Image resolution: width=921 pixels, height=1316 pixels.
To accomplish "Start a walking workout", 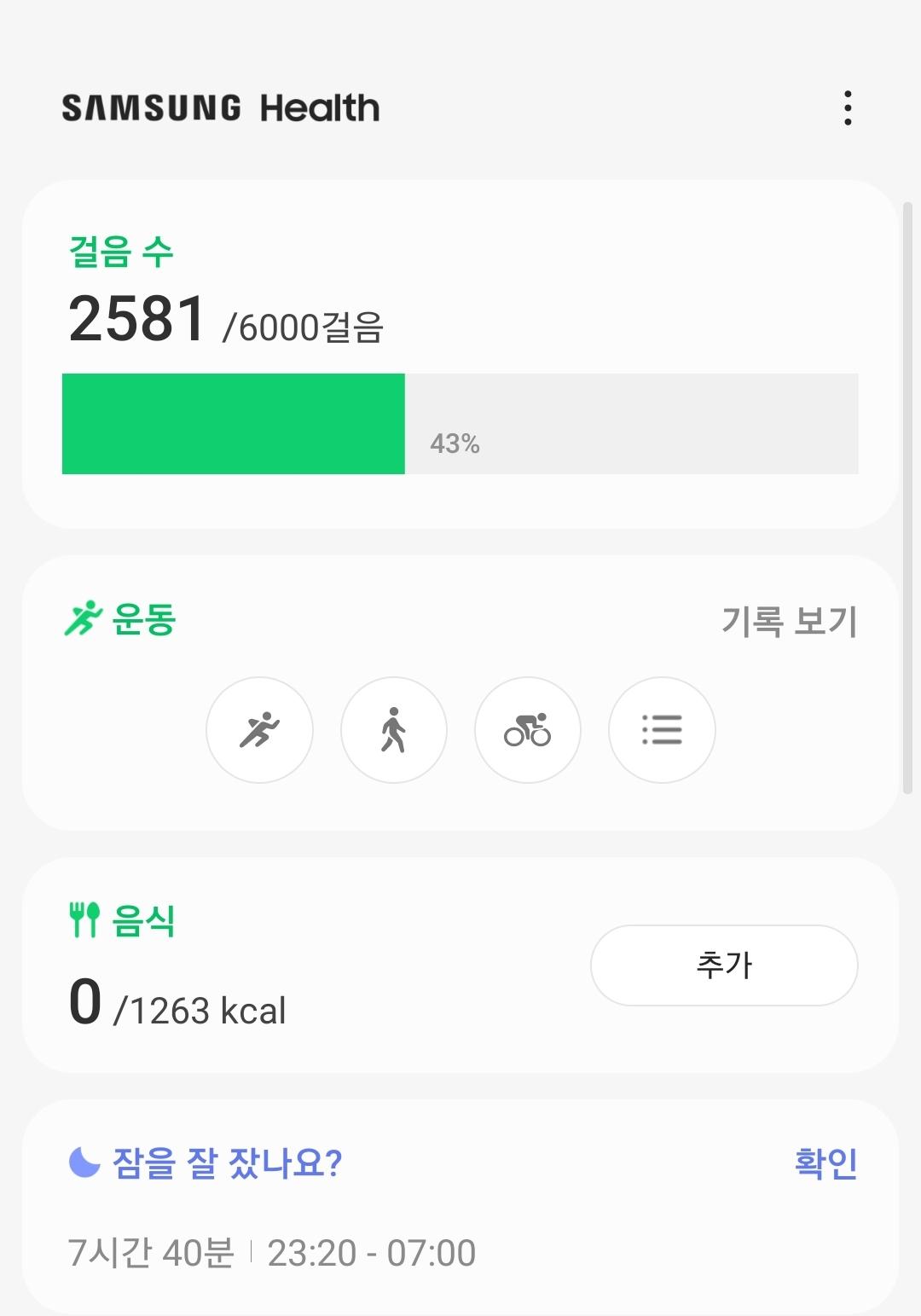I will (393, 730).
